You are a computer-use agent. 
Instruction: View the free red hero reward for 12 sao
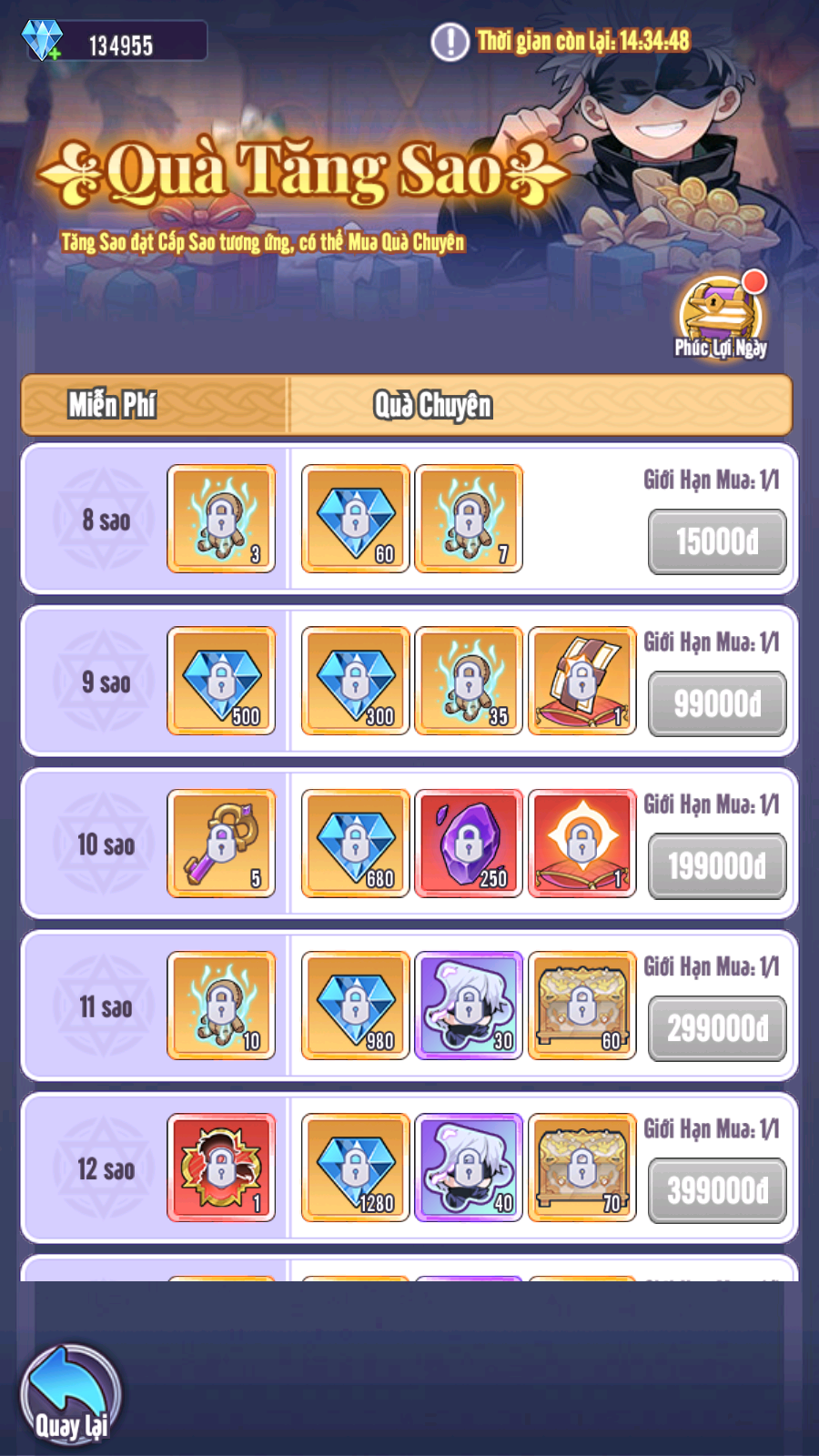pyautogui.click(x=221, y=1167)
